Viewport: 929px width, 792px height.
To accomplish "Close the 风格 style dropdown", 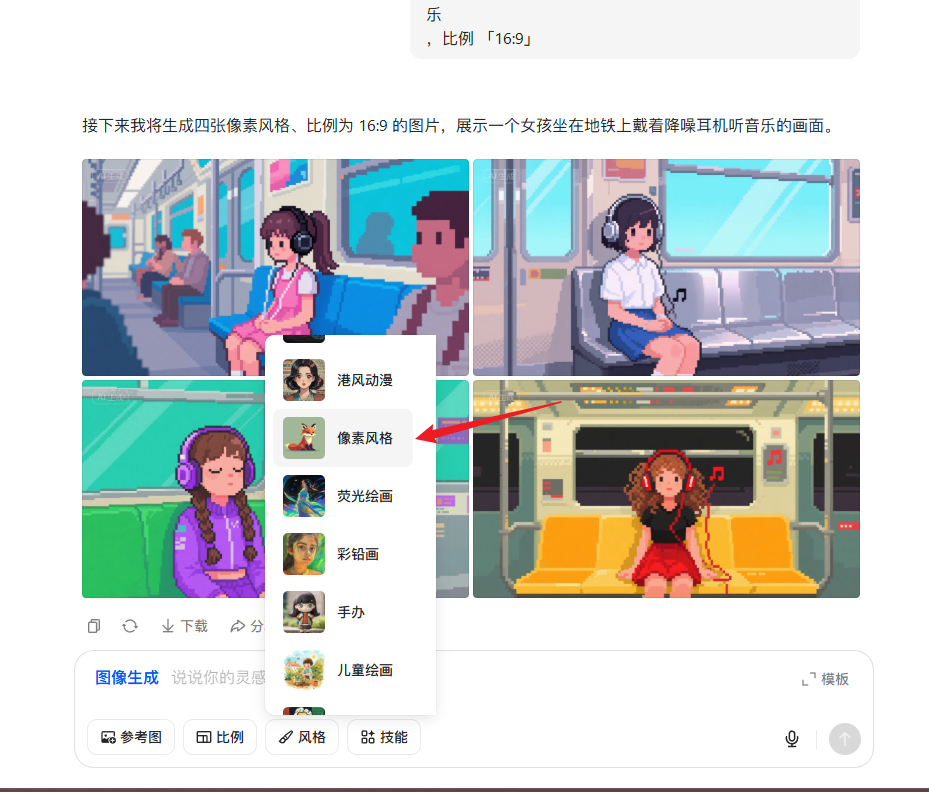I will (x=302, y=737).
